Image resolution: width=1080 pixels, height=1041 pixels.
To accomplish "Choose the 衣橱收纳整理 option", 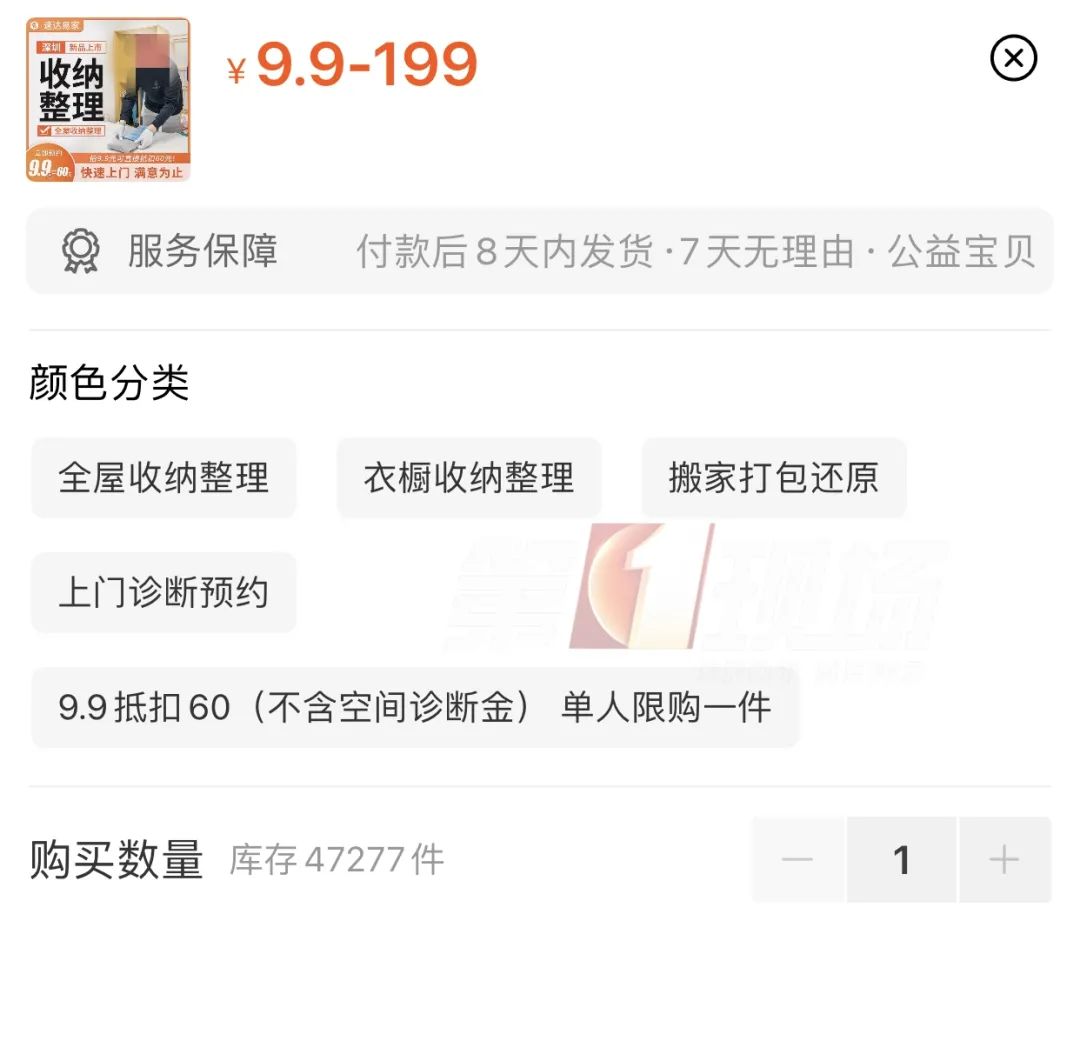I will point(469,478).
